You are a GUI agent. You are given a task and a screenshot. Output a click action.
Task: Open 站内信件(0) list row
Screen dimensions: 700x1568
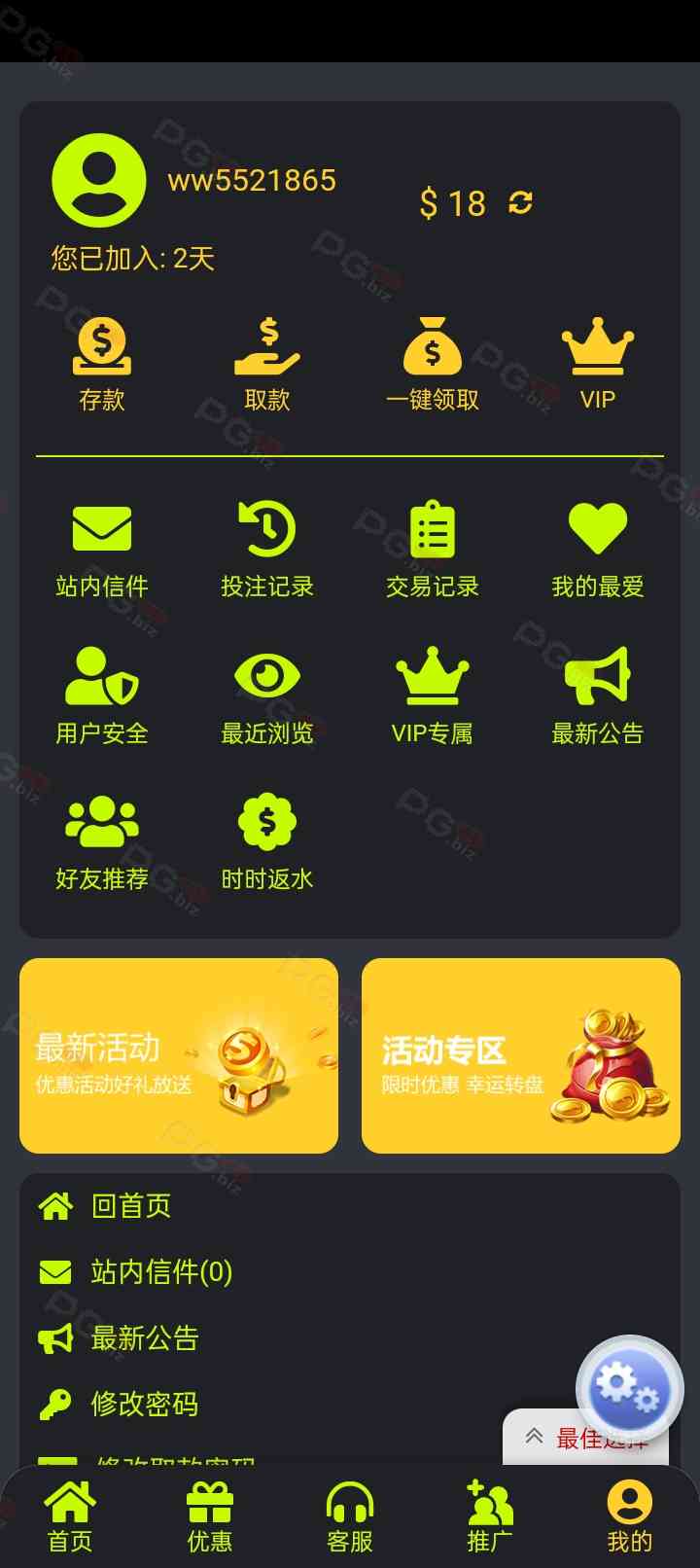[160, 1272]
